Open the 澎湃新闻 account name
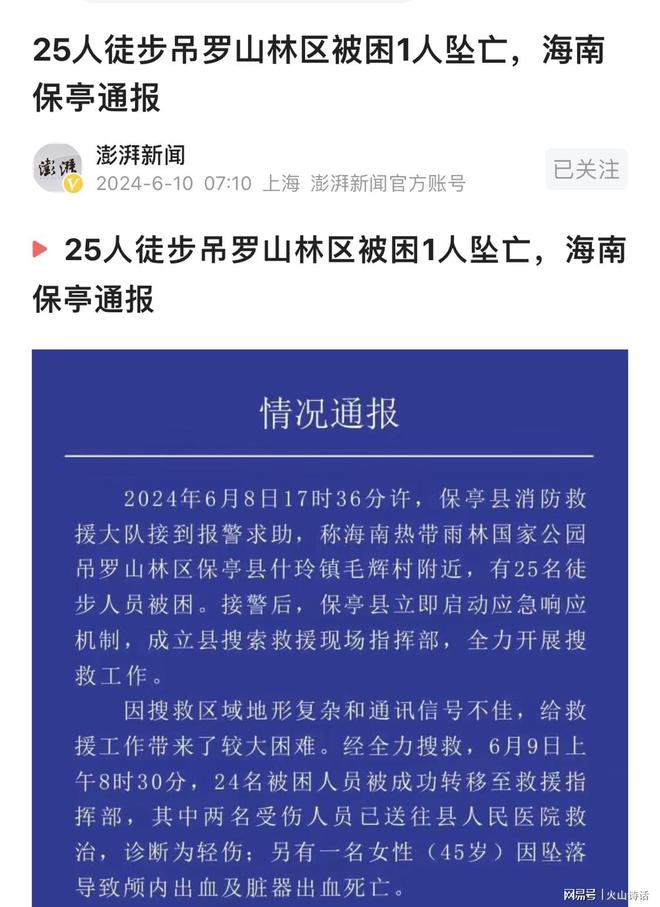660x907 pixels. tap(140, 156)
